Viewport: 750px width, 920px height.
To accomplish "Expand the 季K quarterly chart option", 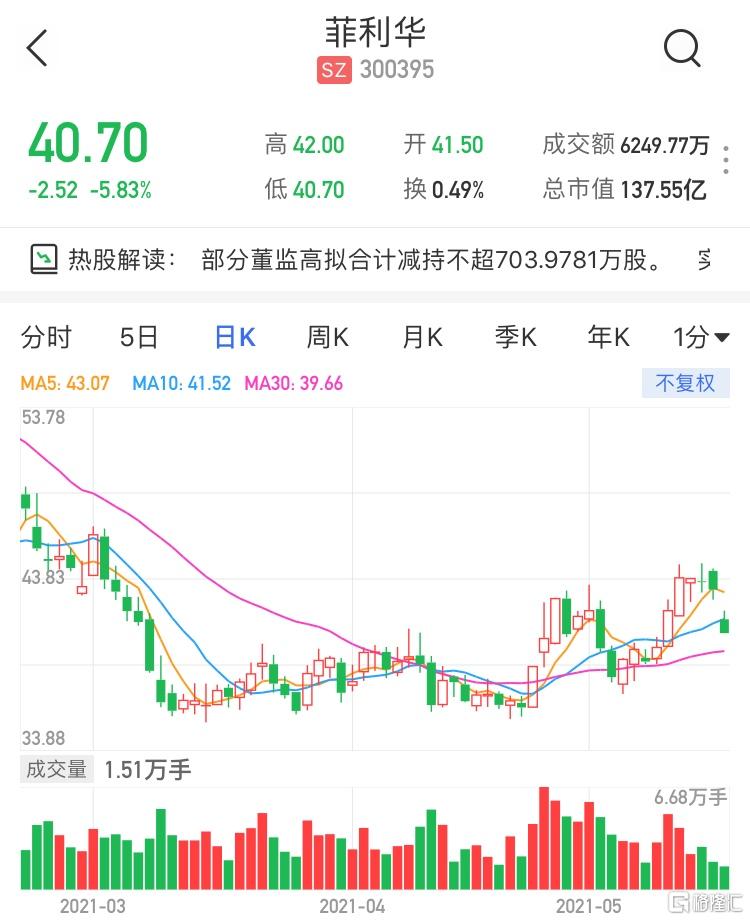I will pyautogui.click(x=513, y=338).
